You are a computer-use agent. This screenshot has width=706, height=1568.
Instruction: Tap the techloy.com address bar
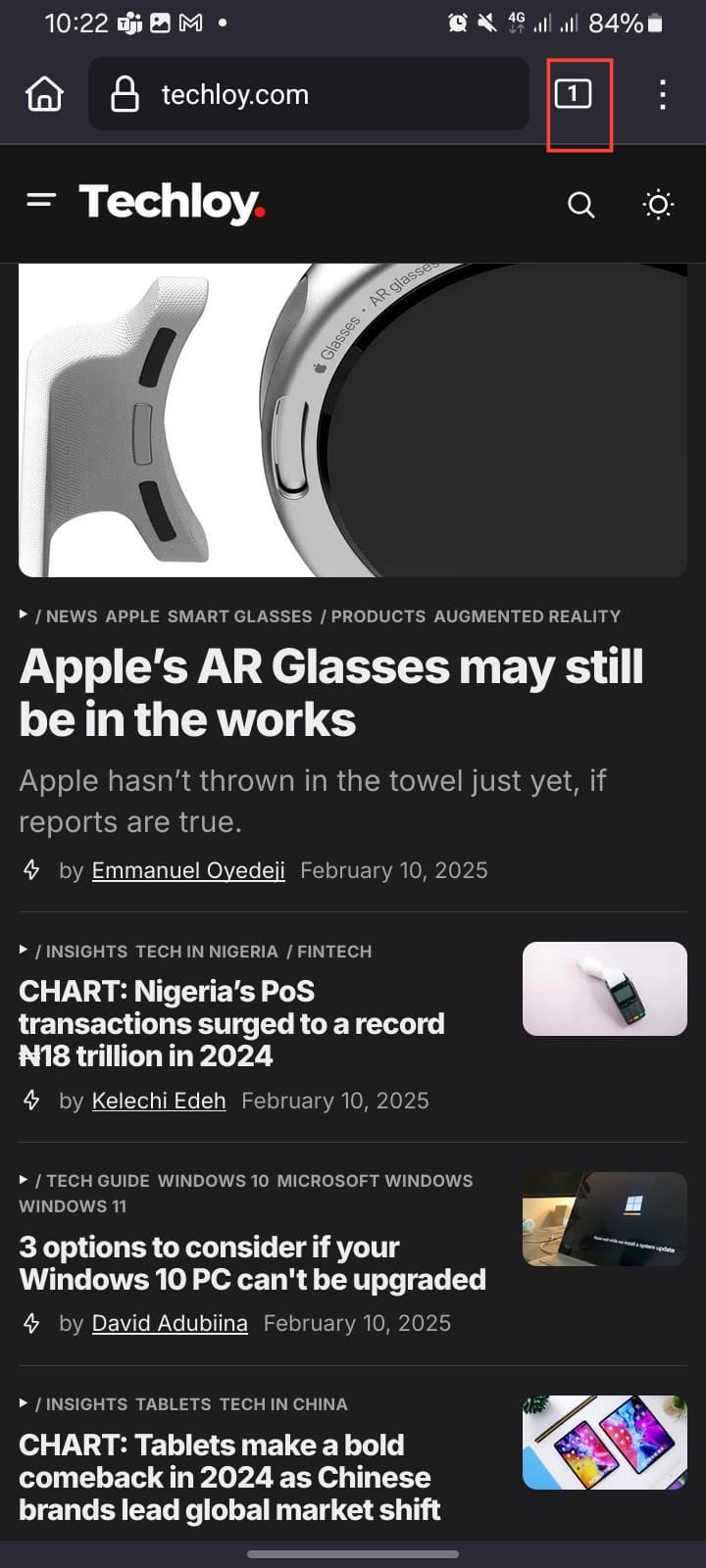click(x=308, y=94)
